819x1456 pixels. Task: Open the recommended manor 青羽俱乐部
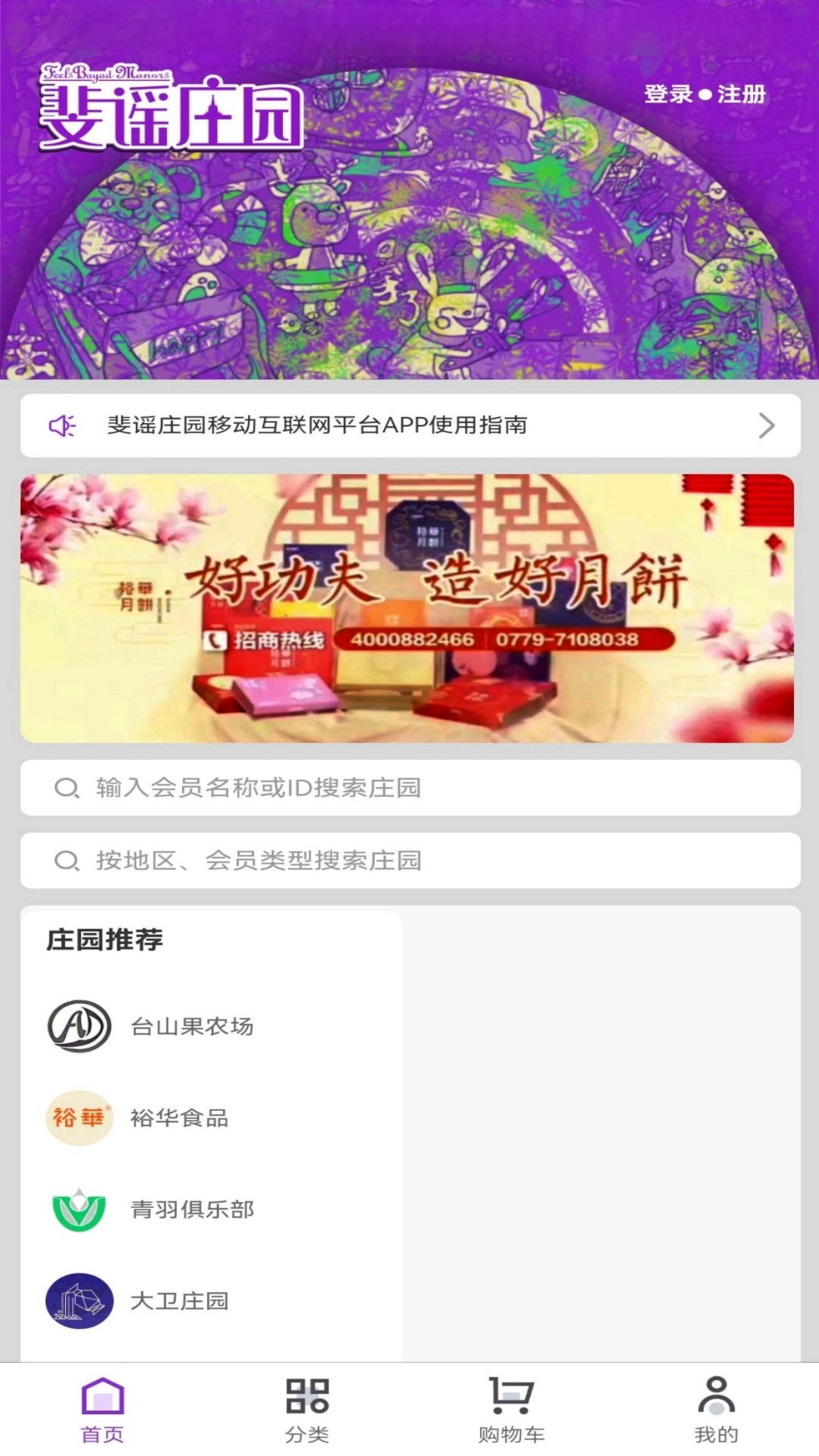point(191,1210)
